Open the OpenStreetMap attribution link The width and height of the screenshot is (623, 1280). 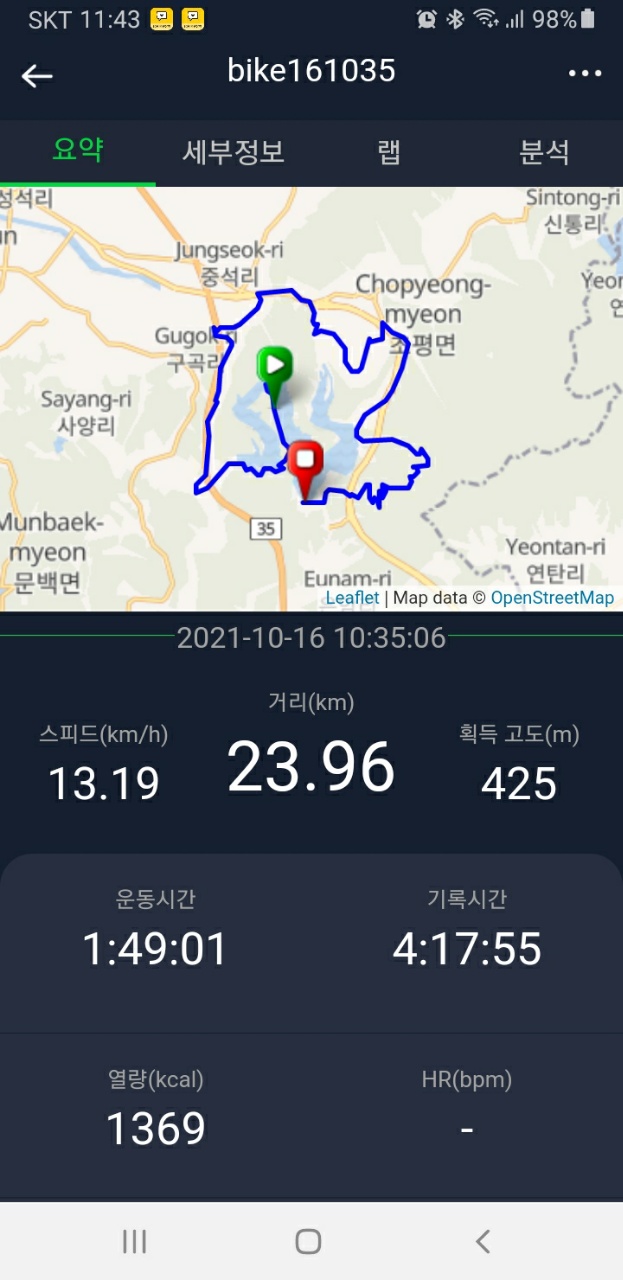click(x=552, y=598)
